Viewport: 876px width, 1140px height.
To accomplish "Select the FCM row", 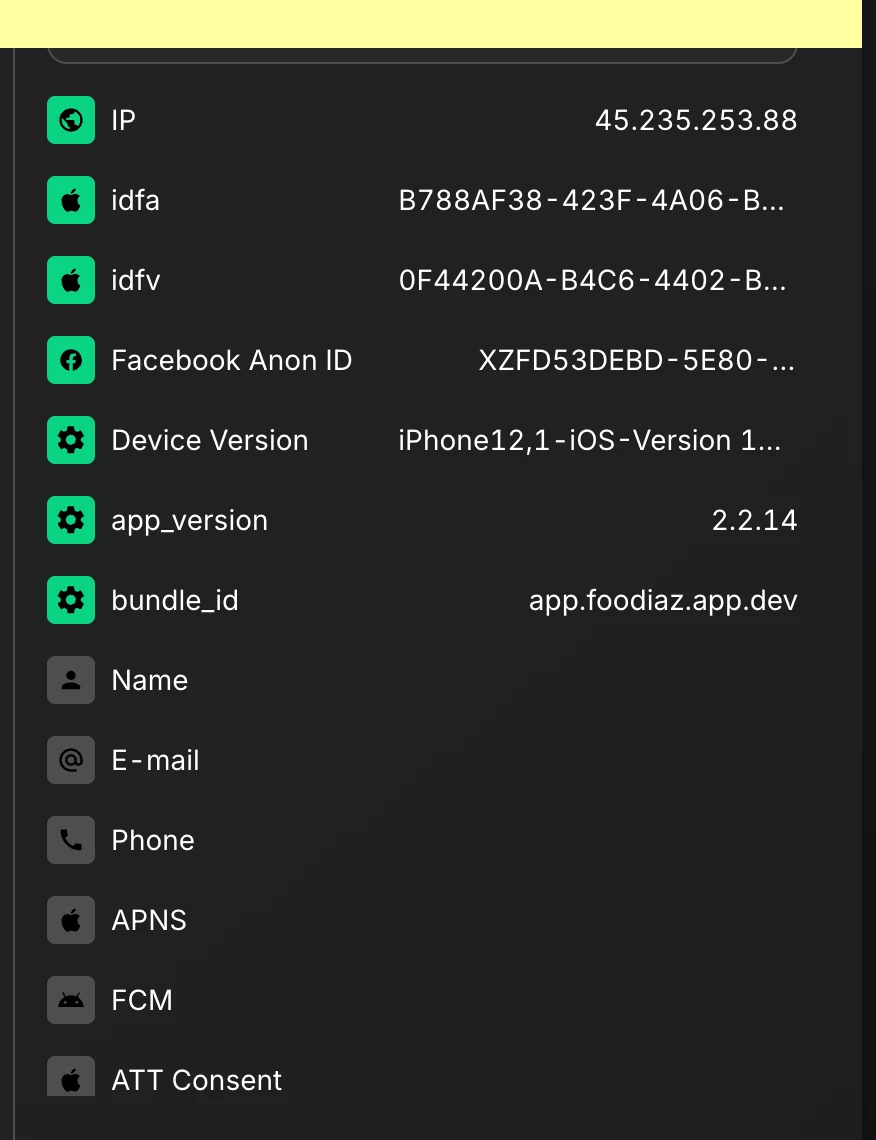I will click(421, 1001).
